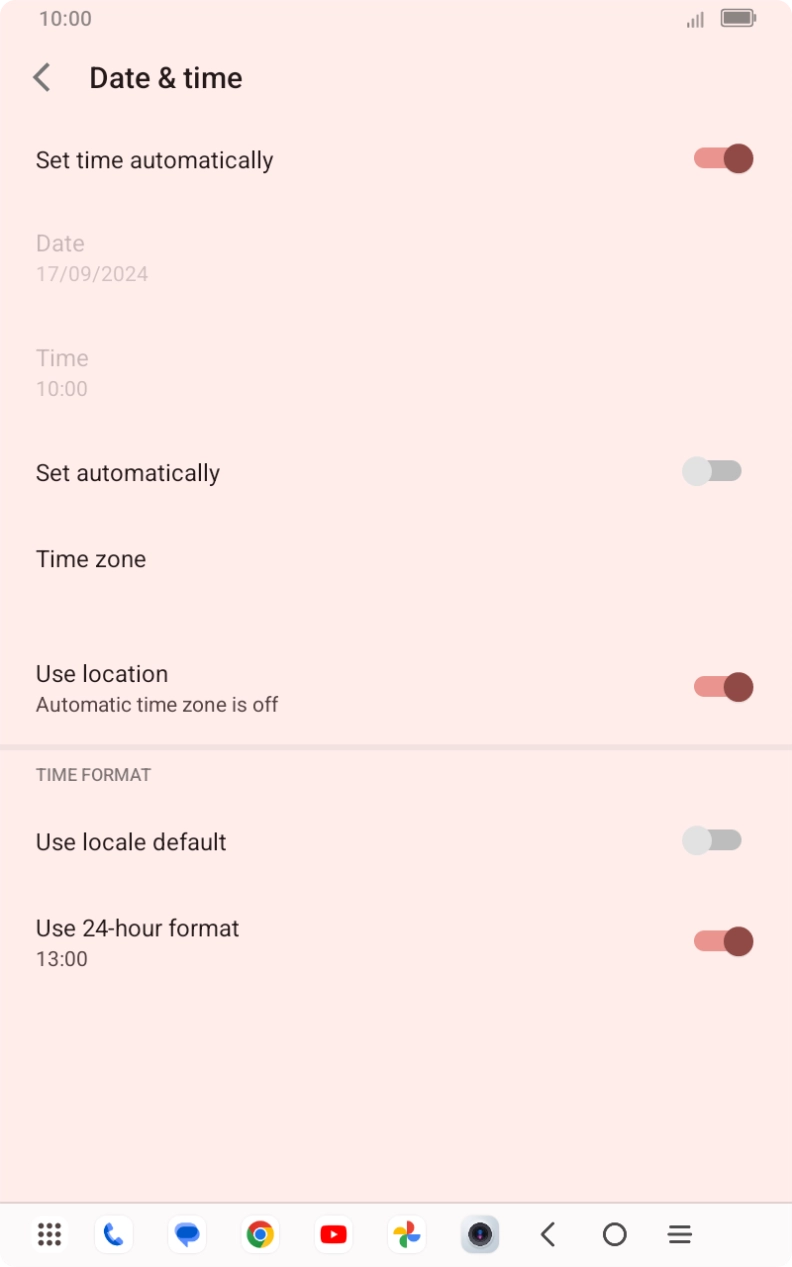Open Google Chrome from the taskbar
This screenshot has height=1267, width=792.
pyautogui.click(x=260, y=1234)
